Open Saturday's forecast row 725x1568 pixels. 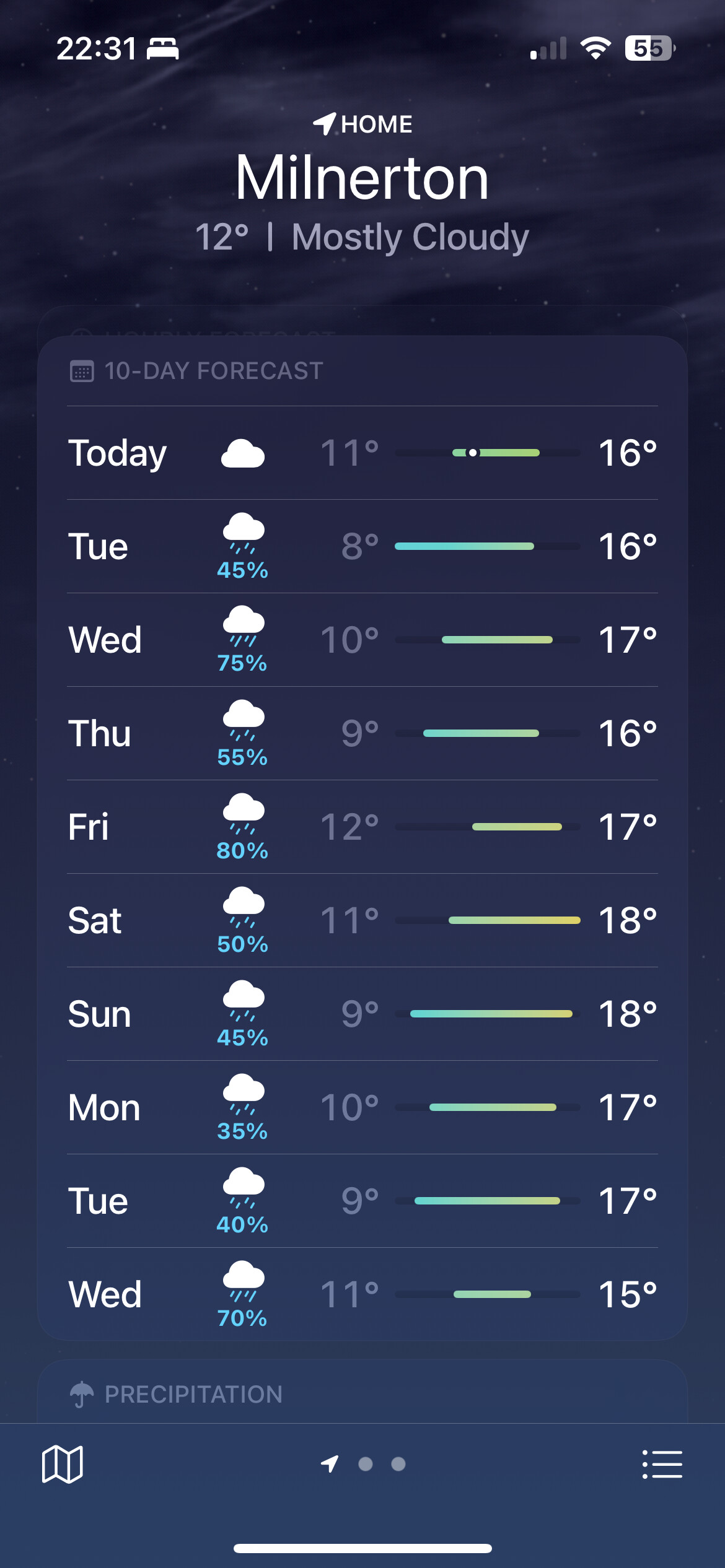(x=362, y=921)
